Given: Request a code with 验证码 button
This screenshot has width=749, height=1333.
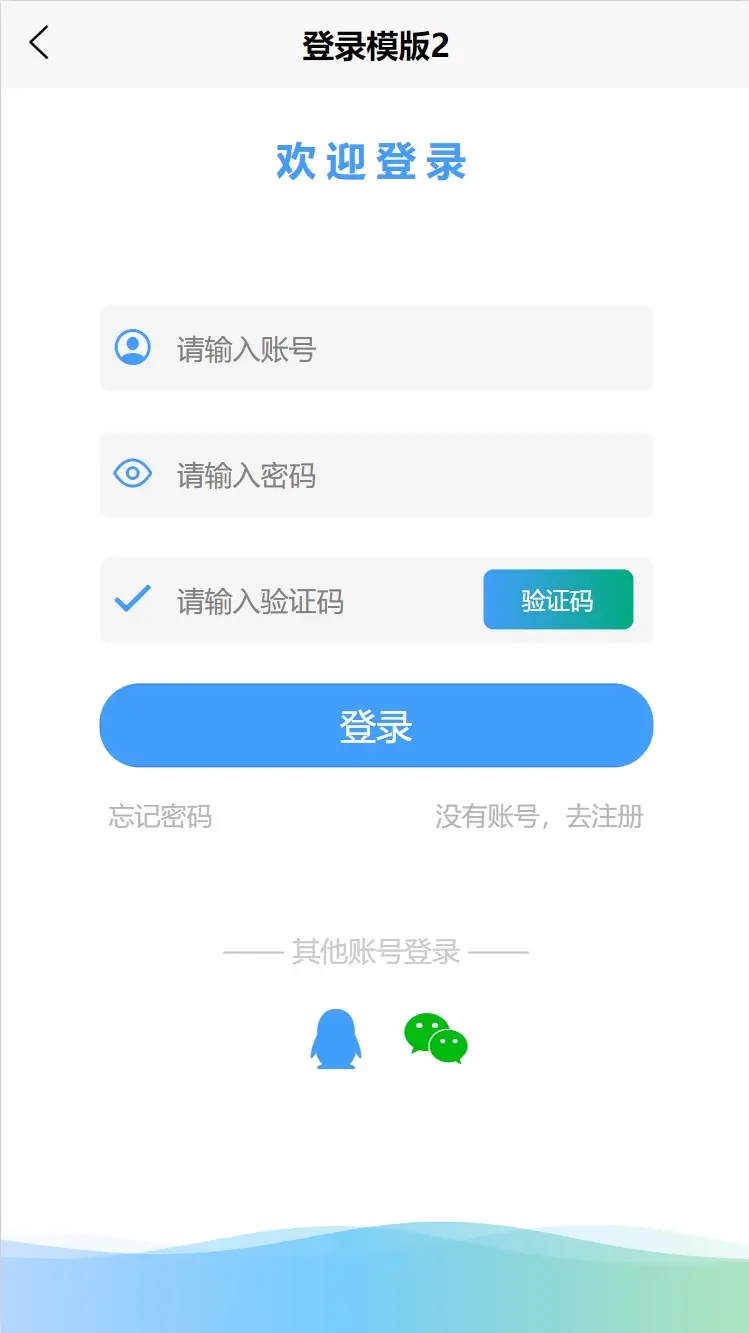Looking at the screenshot, I should 558,600.
